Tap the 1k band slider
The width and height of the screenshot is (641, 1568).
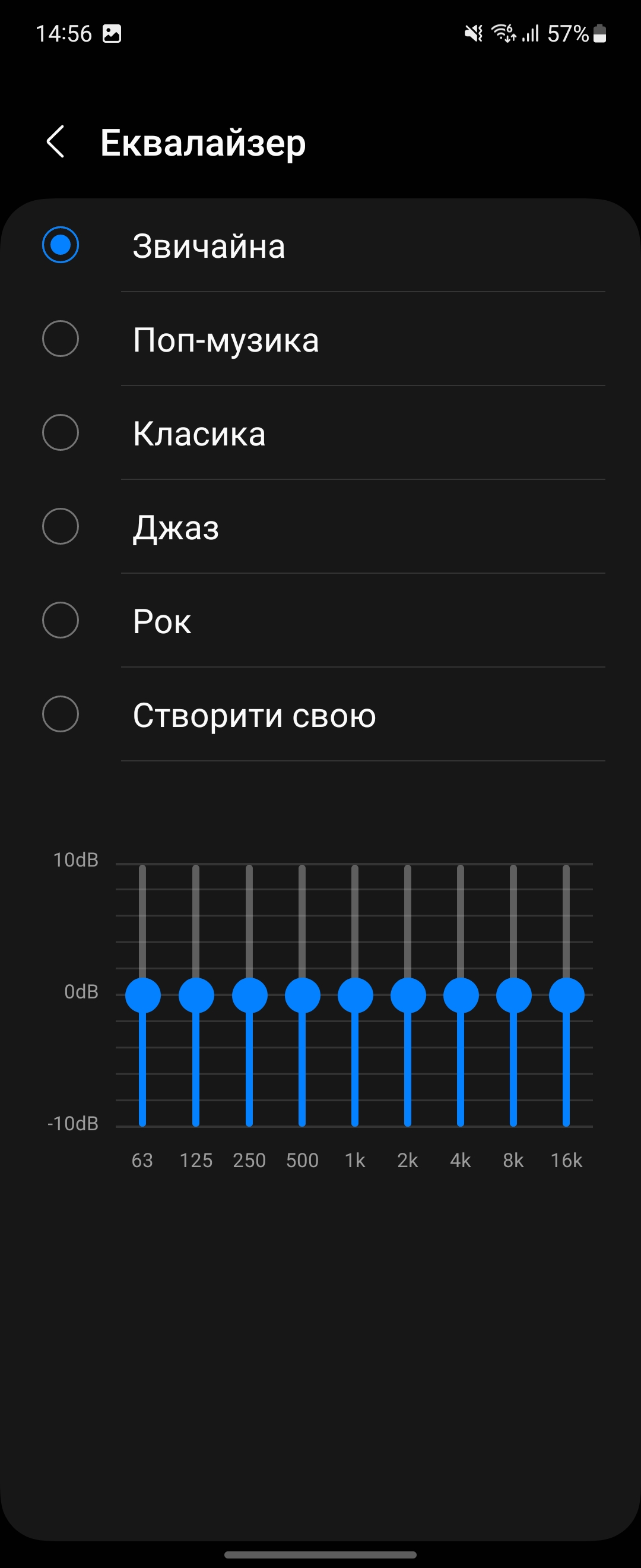[355, 995]
